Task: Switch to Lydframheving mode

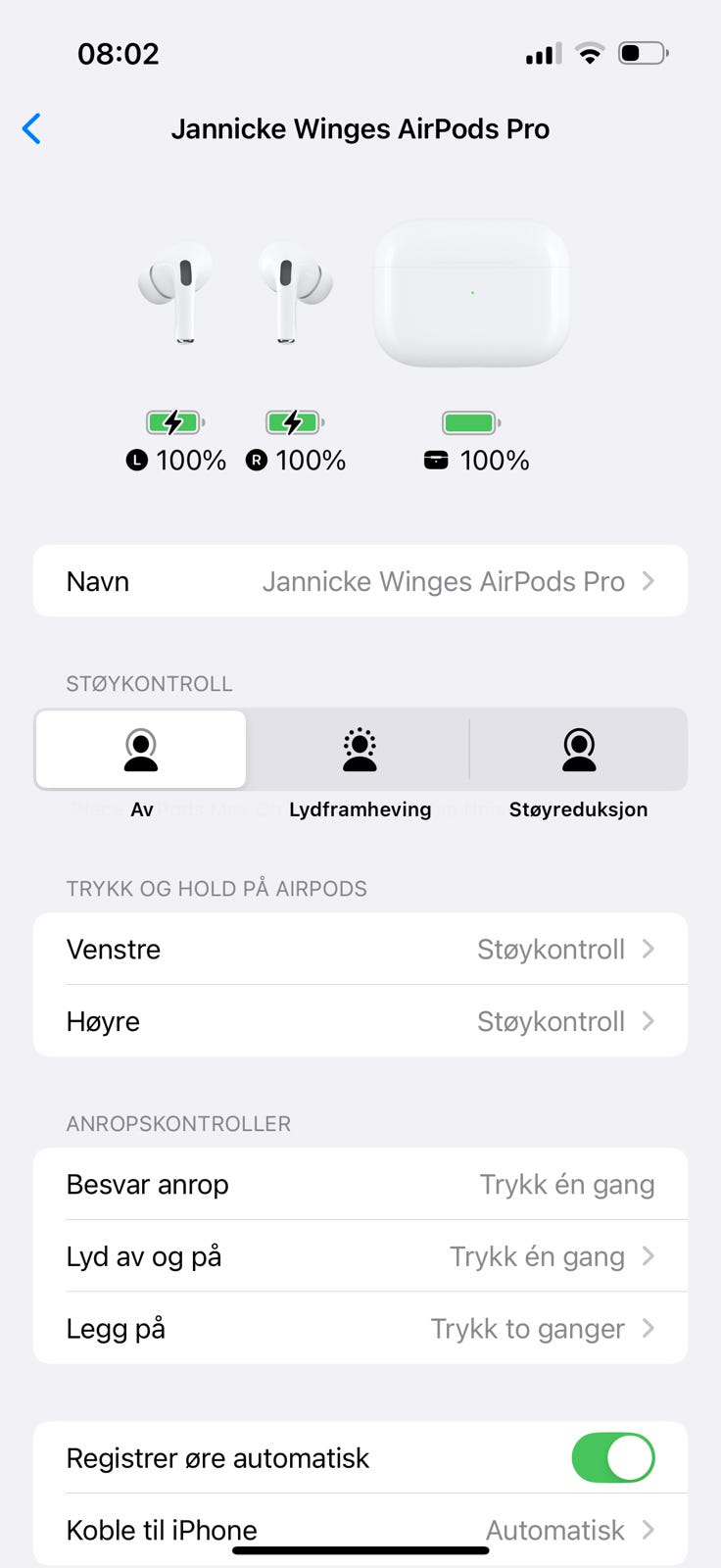Action: (360, 751)
